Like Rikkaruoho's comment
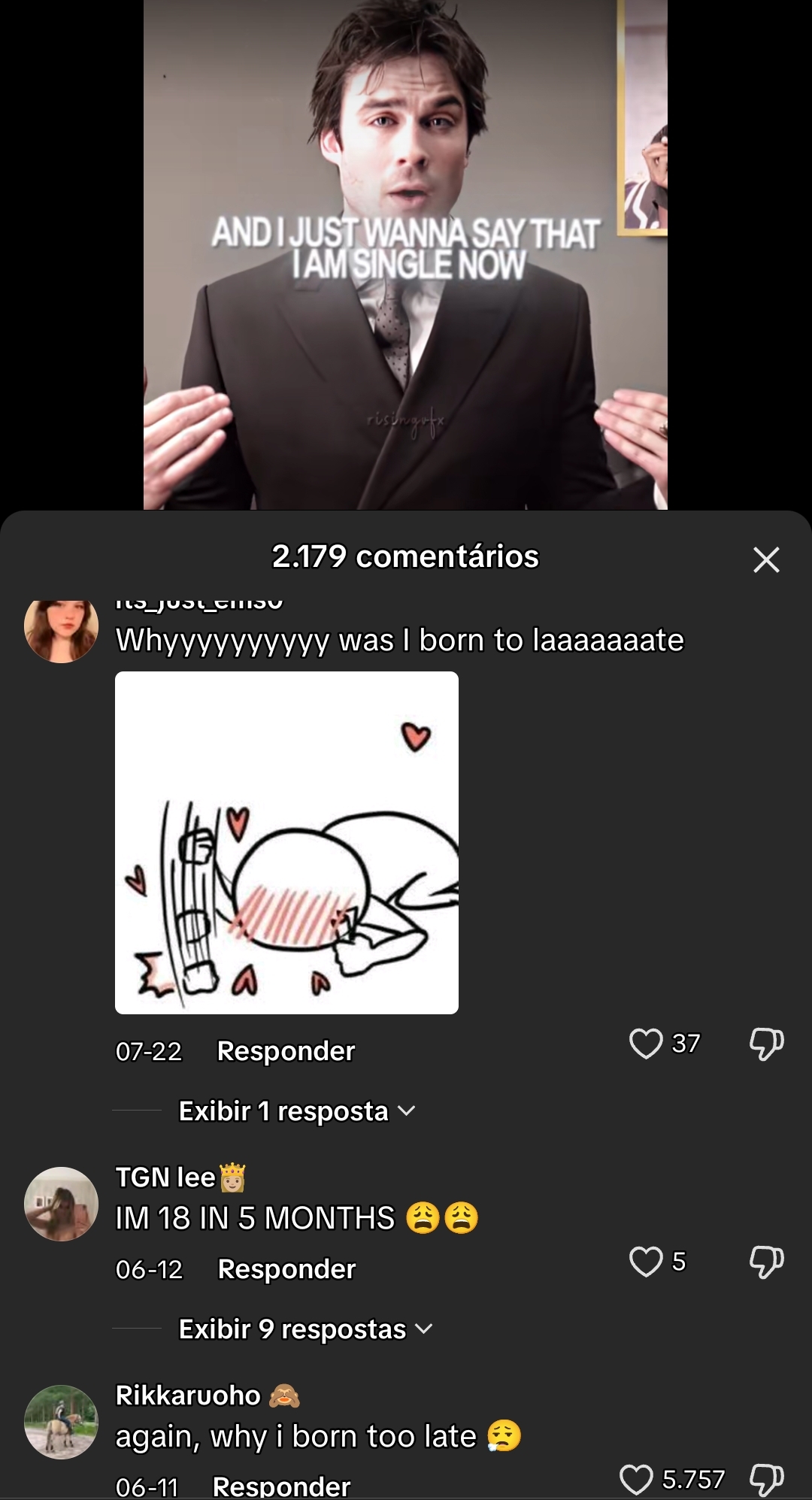Screen dimensions: 812x1500 636,1479
